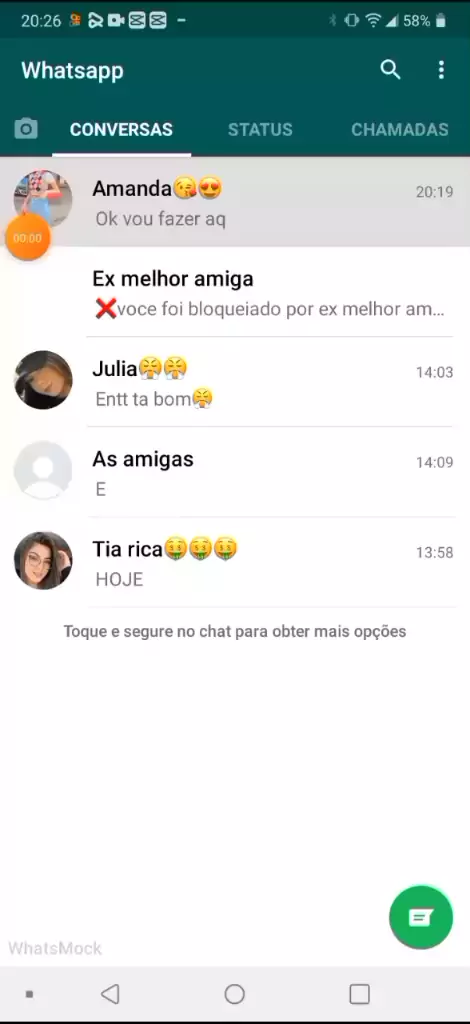
Task: Open the Tia rica conversation
Action: (x=235, y=562)
